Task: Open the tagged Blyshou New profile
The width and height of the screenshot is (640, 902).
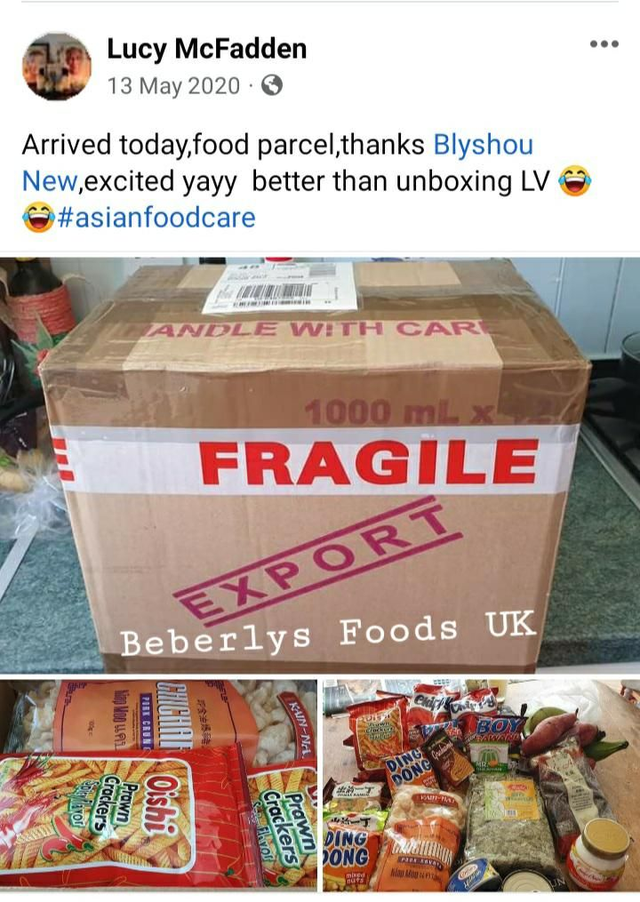Action: (x=483, y=145)
